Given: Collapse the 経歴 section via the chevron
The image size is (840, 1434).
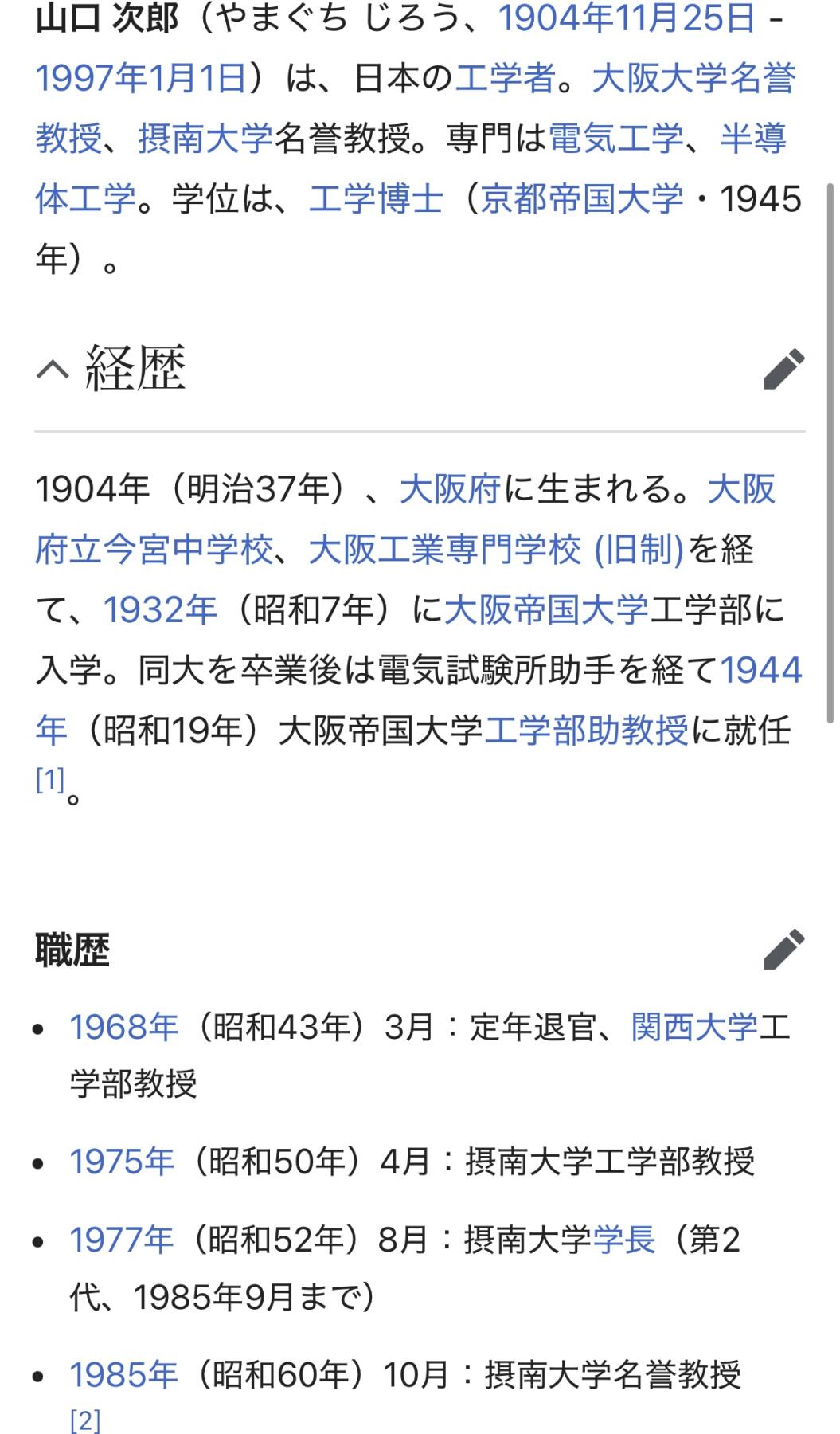Looking at the screenshot, I should coord(51,369).
